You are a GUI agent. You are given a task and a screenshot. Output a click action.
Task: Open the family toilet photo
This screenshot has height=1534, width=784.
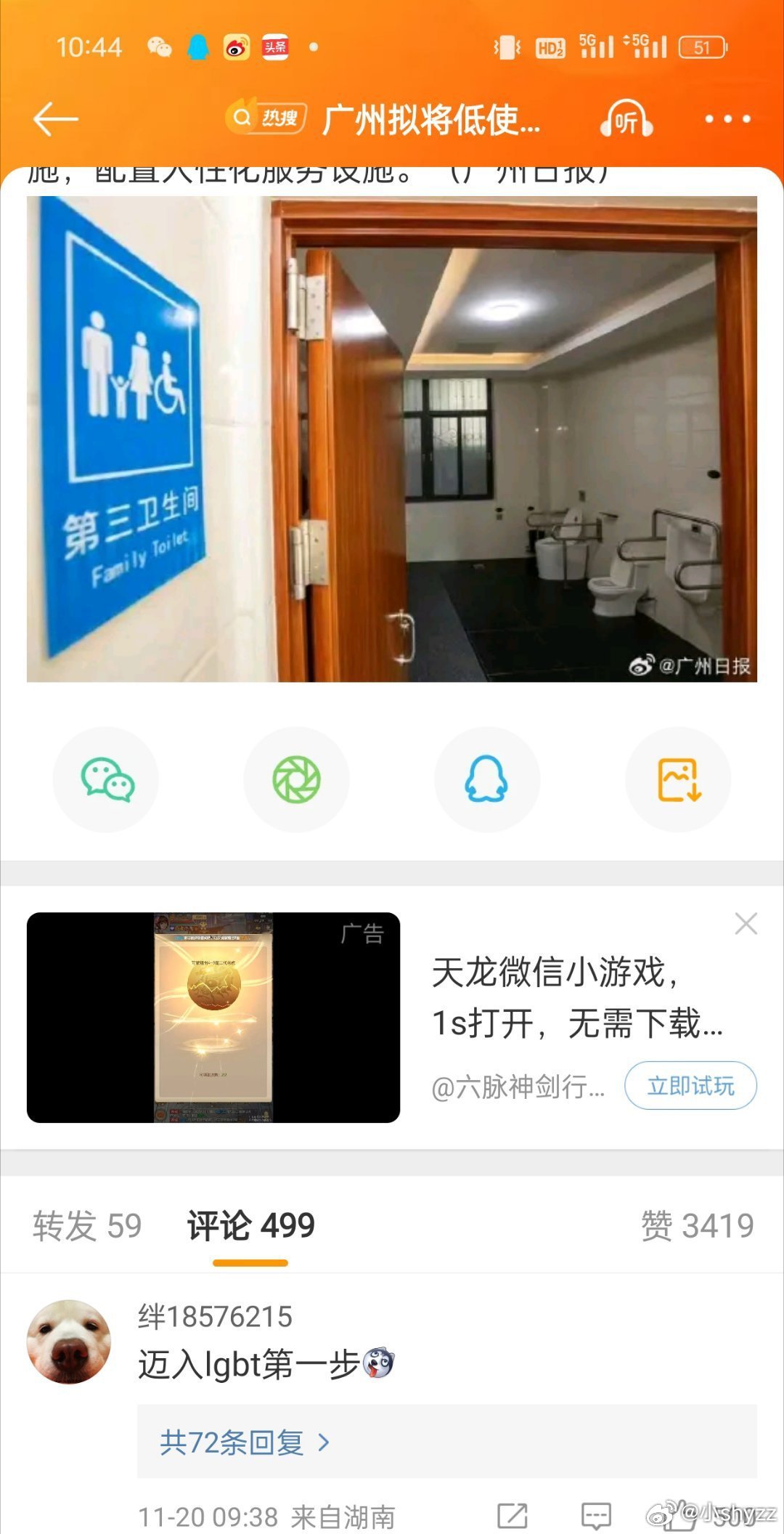392,439
